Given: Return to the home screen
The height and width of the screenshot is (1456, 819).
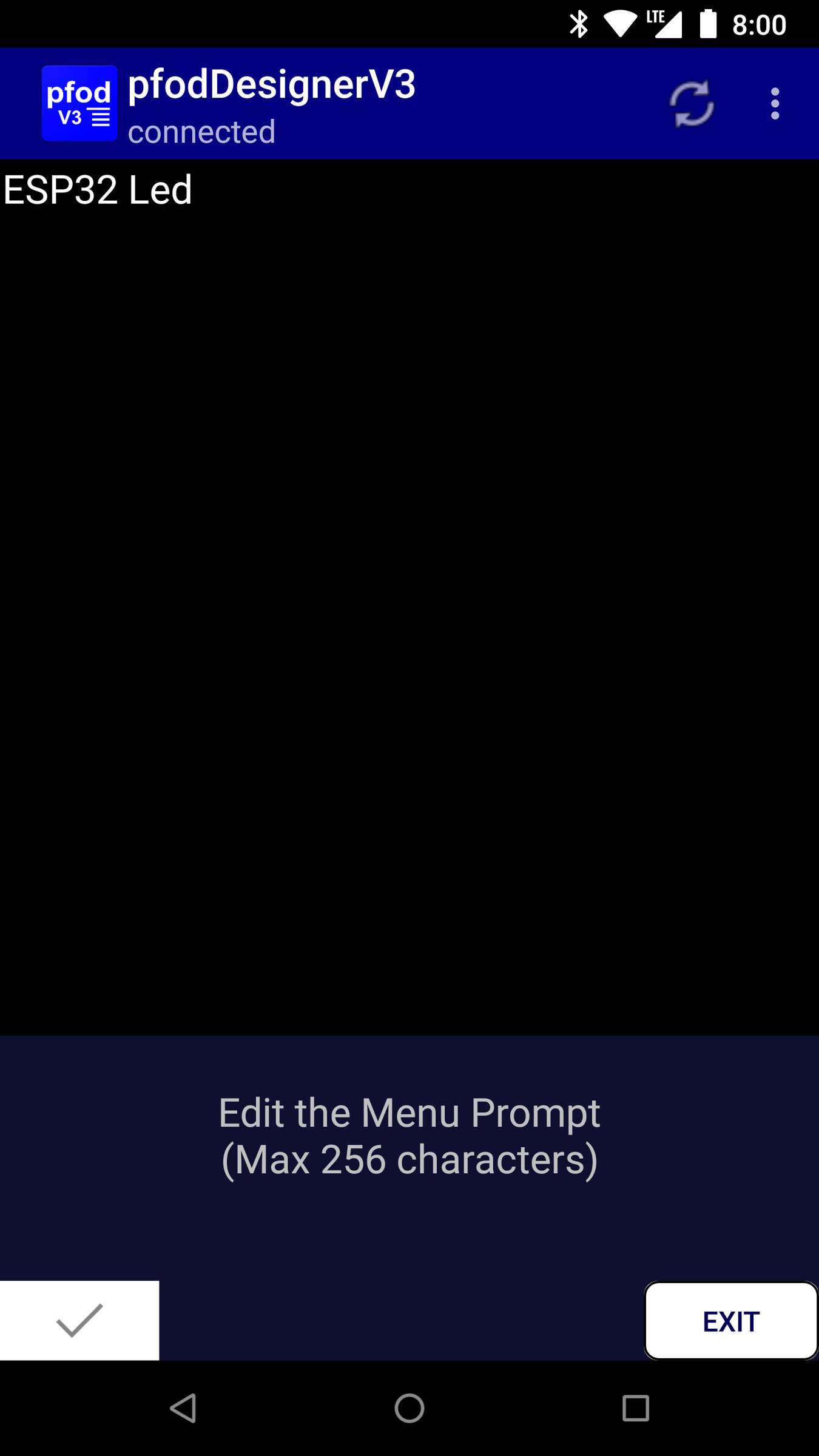Looking at the screenshot, I should [409, 1408].
